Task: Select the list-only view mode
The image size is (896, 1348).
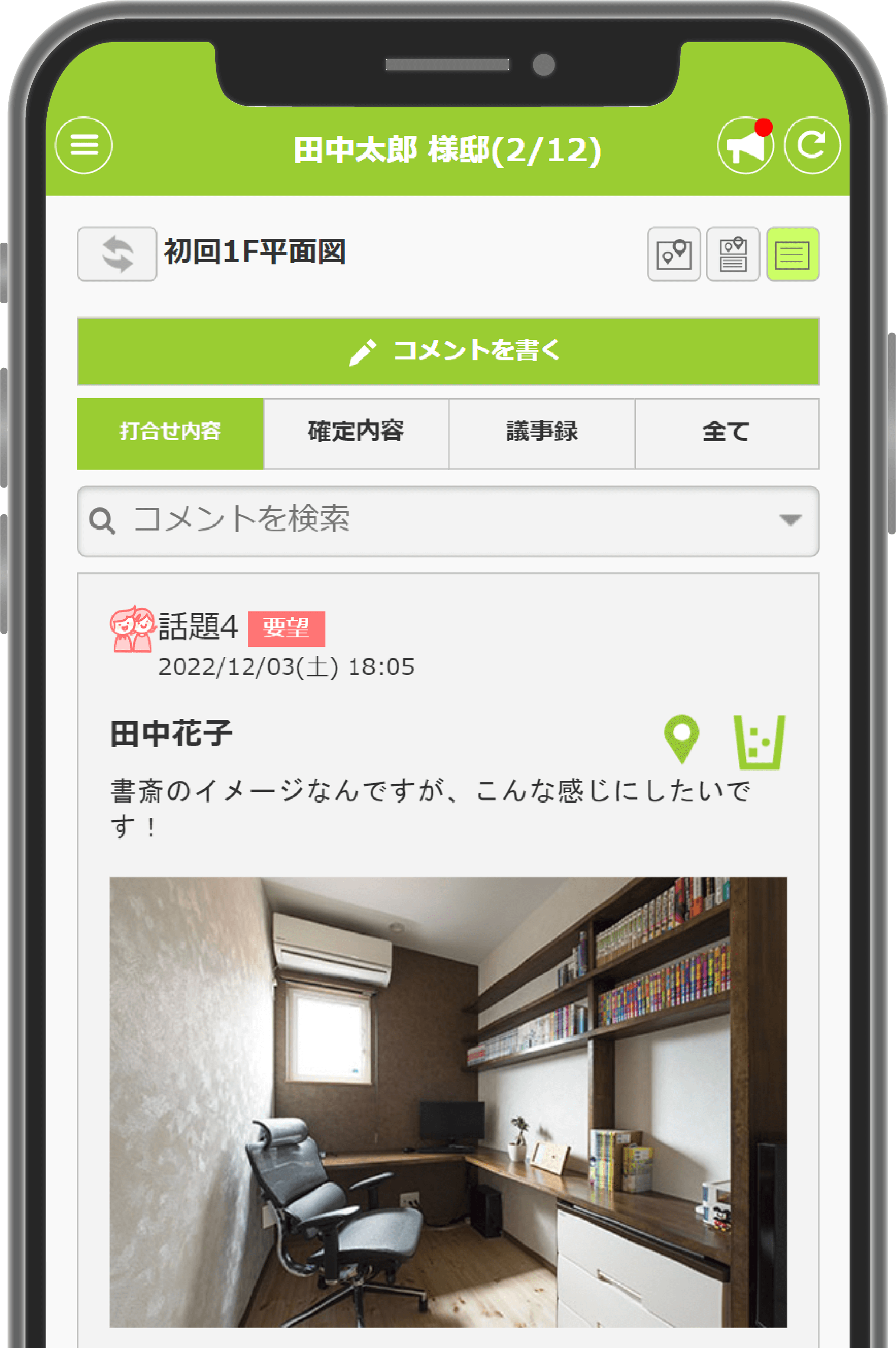Action: (792, 254)
